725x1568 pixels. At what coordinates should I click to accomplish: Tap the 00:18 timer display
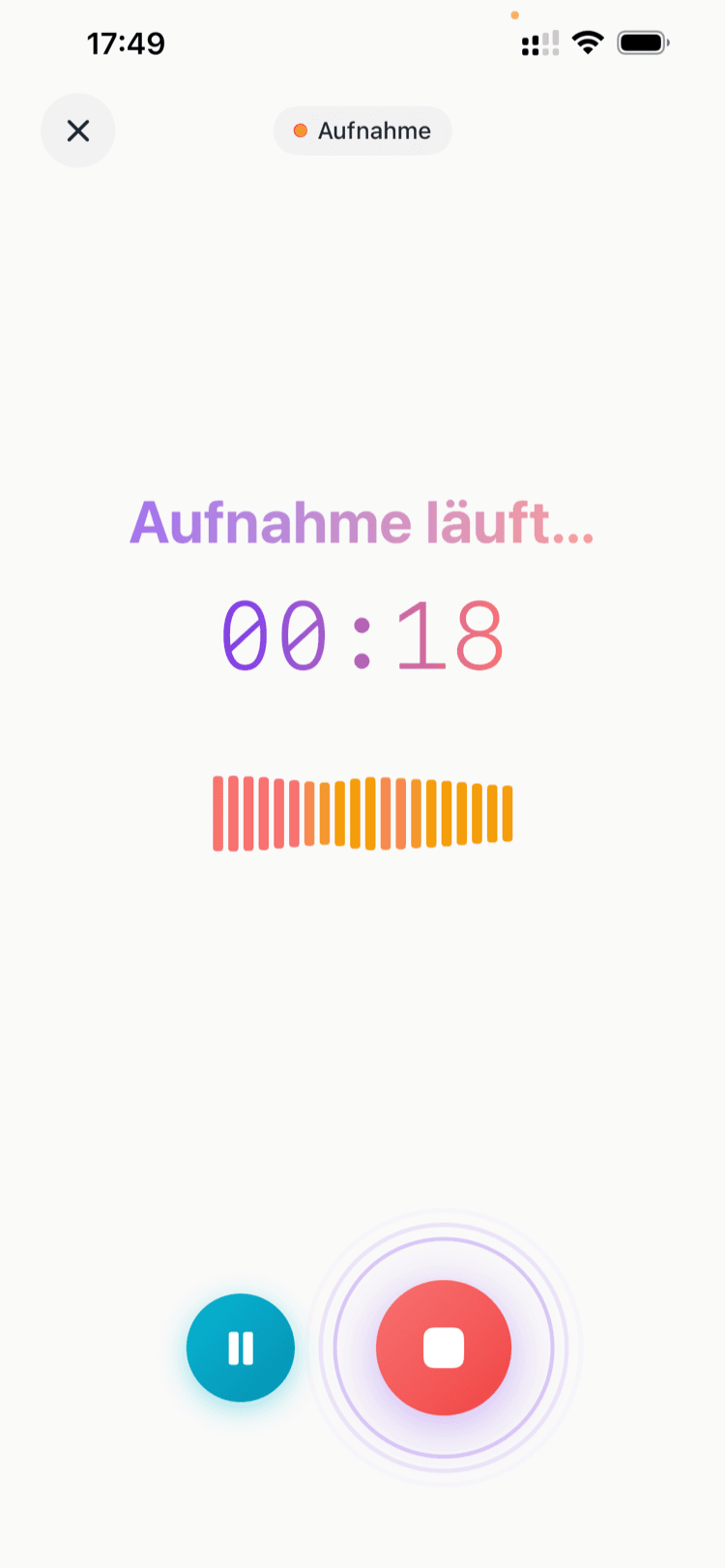[362, 633]
